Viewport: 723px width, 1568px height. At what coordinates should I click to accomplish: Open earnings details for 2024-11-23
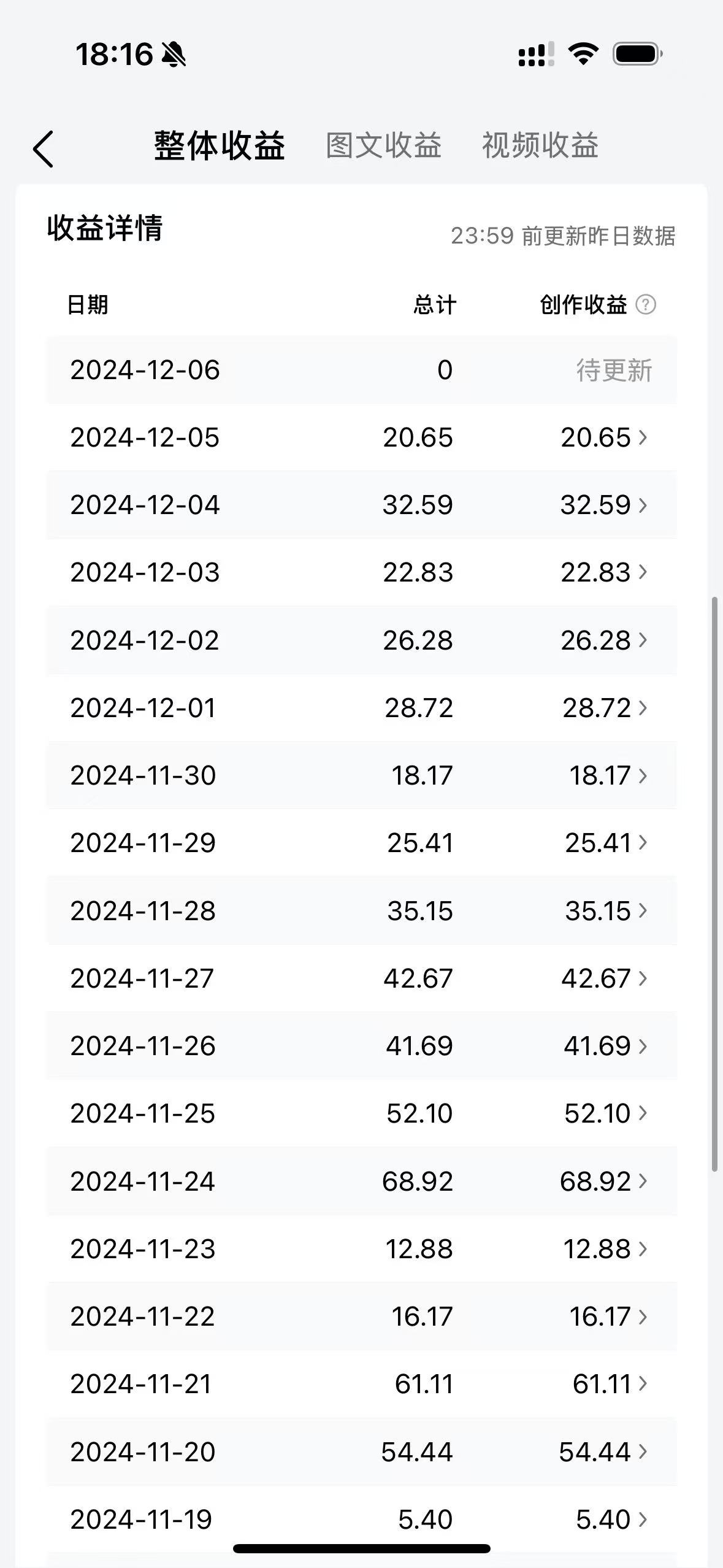[x=604, y=1248]
